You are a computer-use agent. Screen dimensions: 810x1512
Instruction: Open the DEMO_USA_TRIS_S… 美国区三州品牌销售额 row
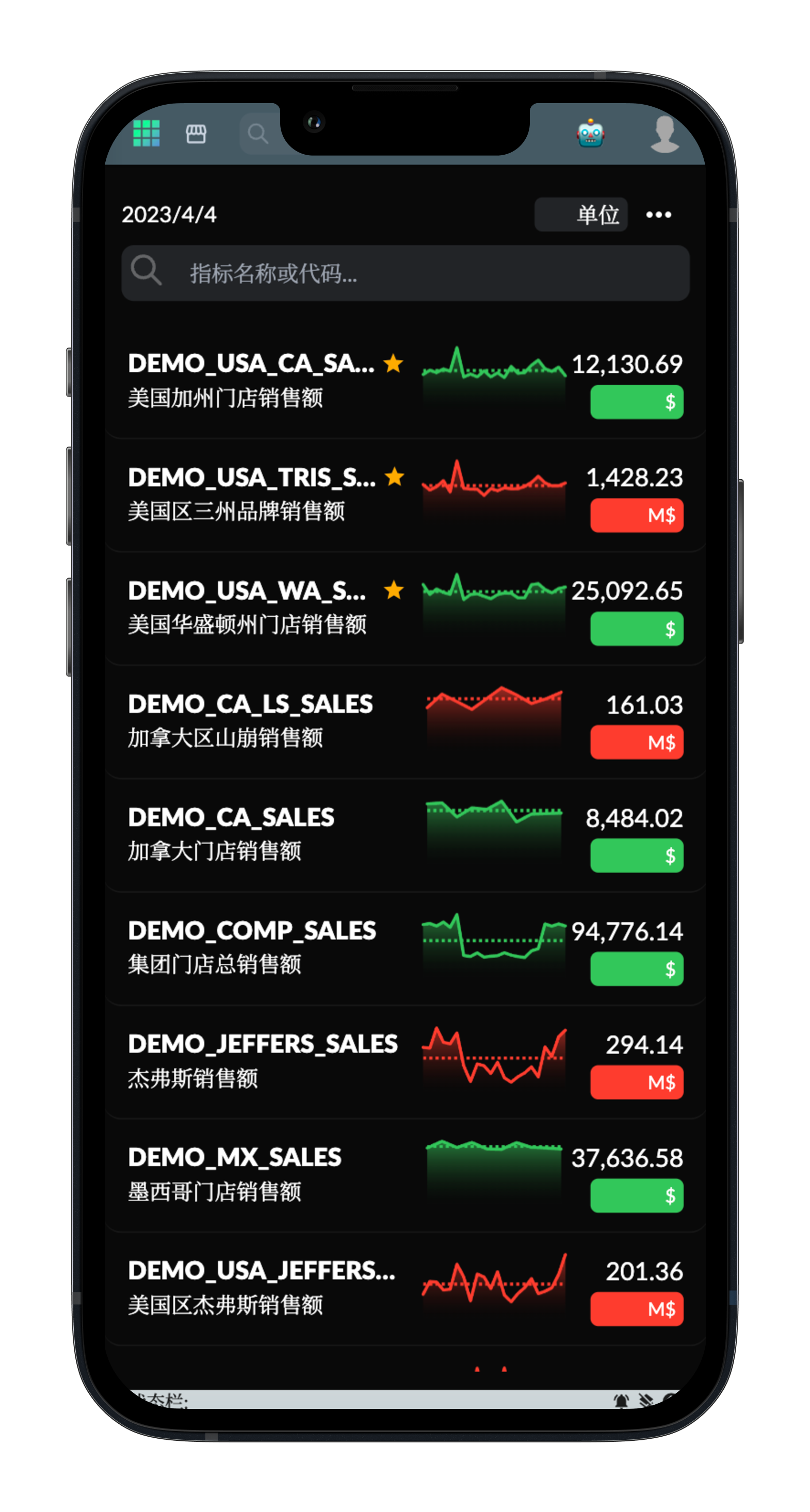click(264, 494)
